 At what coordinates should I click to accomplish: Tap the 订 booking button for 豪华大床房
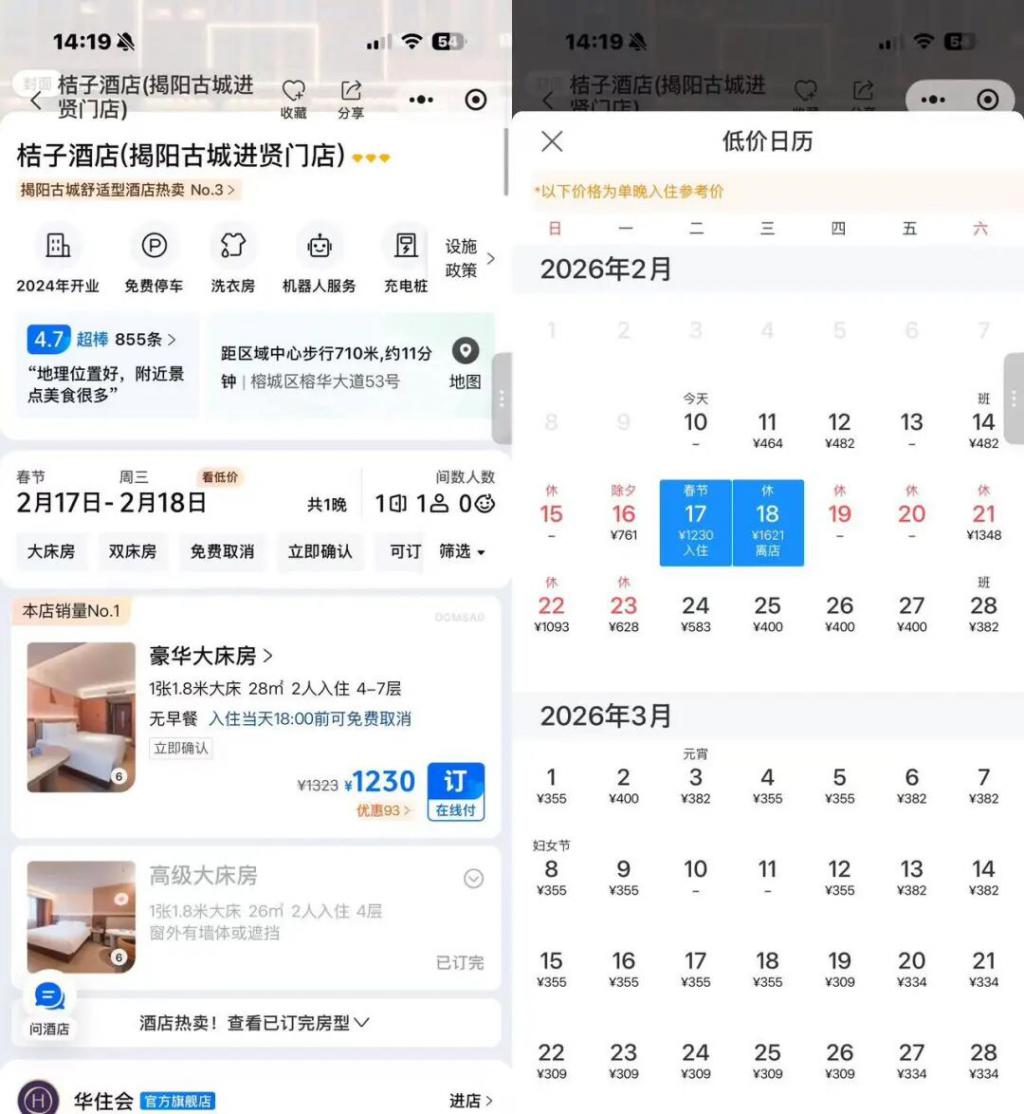455,790
